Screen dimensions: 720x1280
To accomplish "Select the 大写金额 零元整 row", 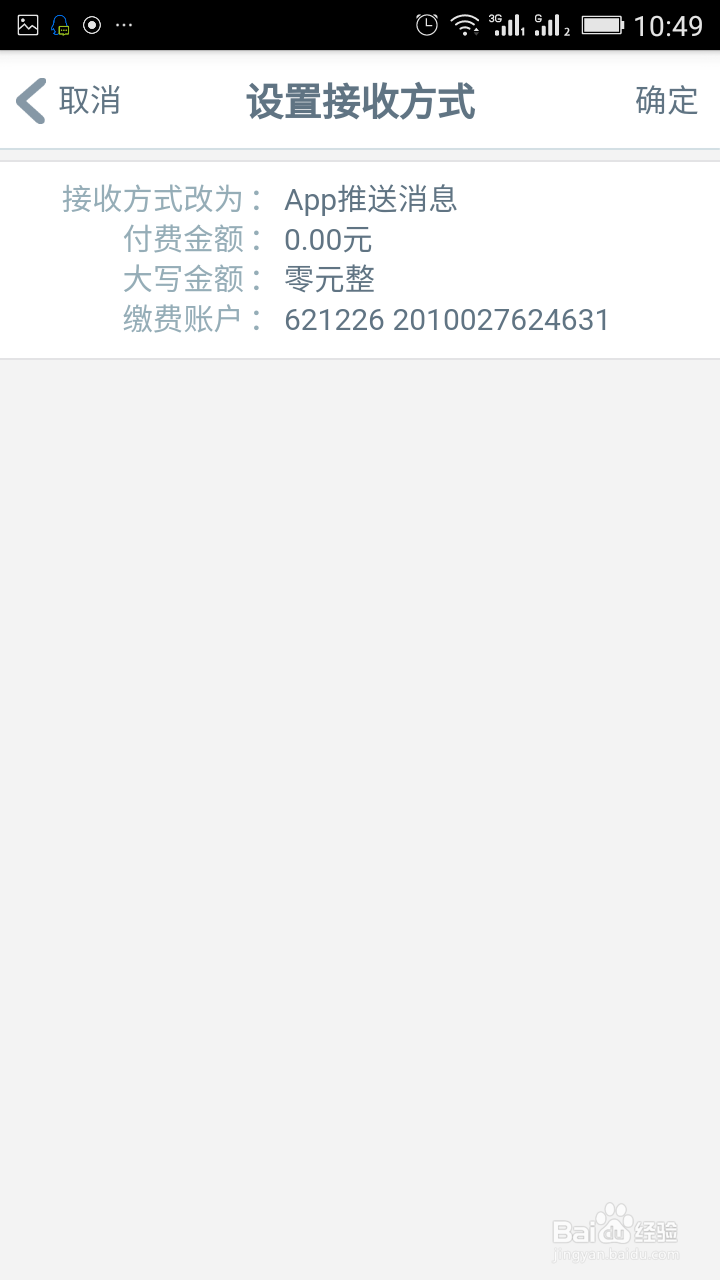I will 330,280.
